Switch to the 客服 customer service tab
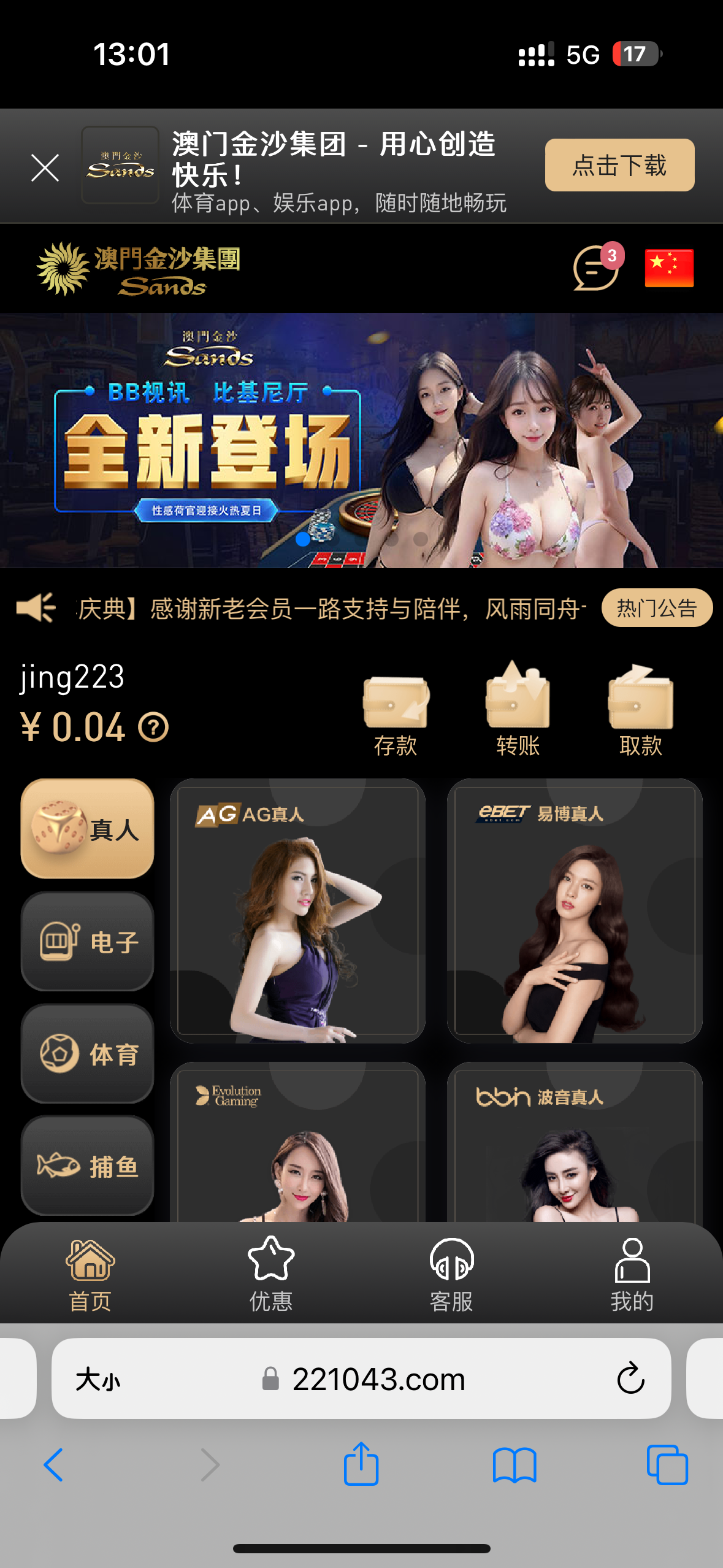 coord(451,1274)
